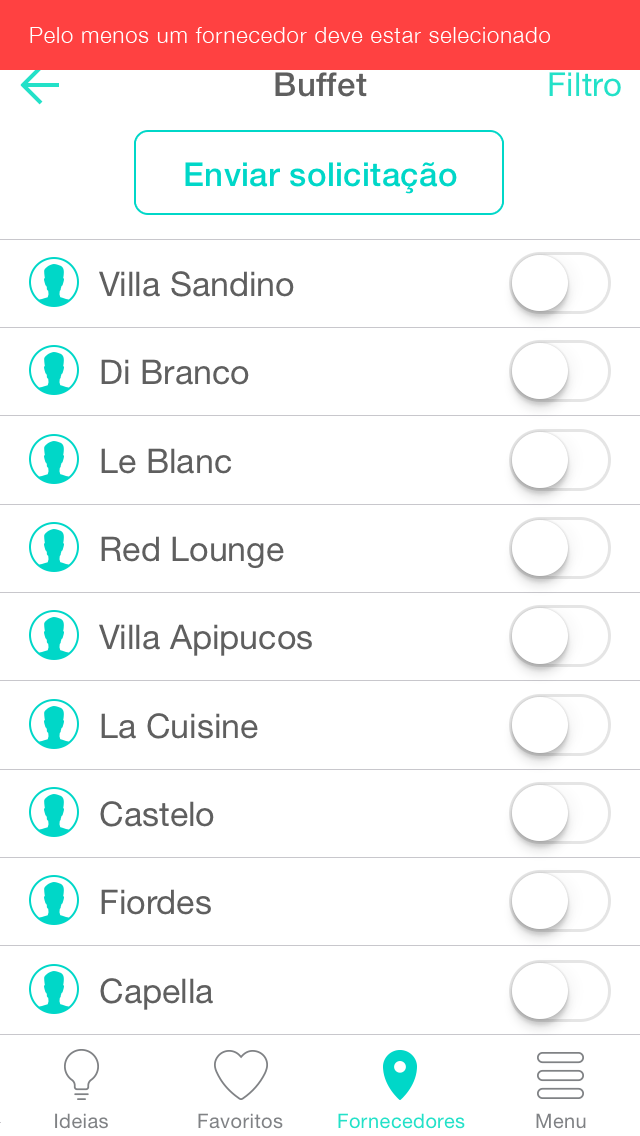
Task: Tap Enviar solicitação button
Action: pos(319,172)
